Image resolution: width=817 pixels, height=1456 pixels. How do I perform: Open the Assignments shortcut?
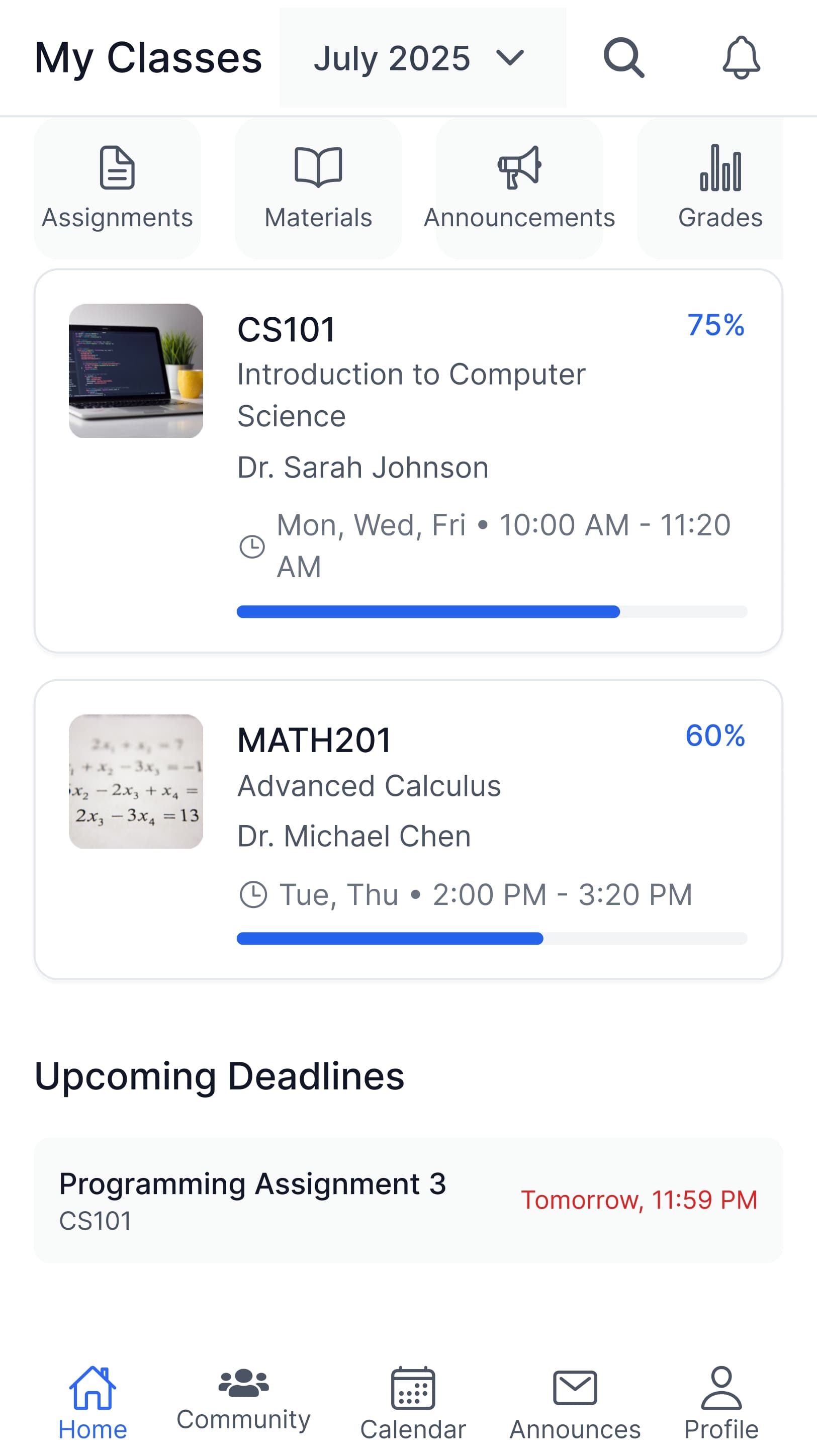pos(118,188)
